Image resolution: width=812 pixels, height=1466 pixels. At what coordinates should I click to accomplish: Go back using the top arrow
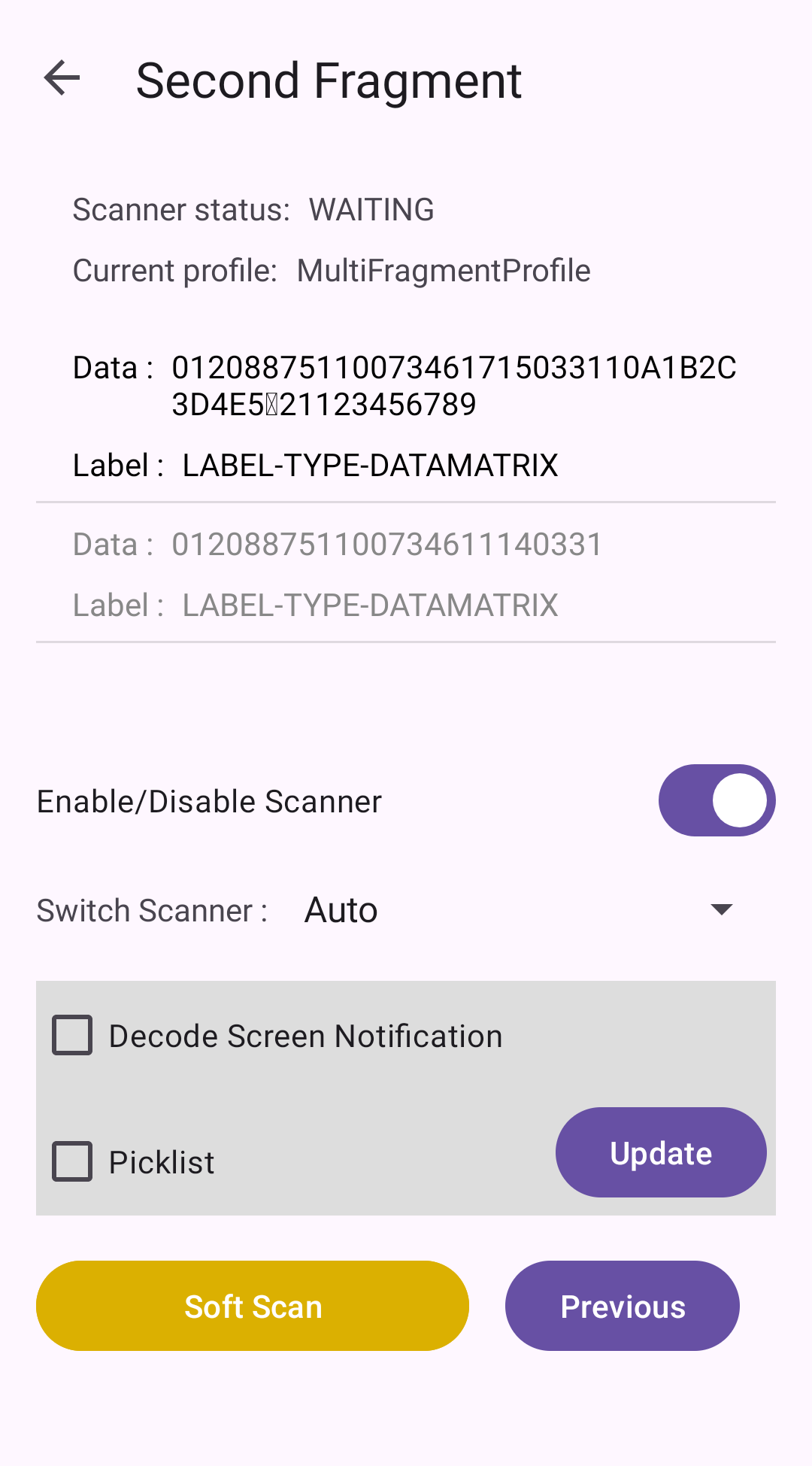tap(62, 78)
